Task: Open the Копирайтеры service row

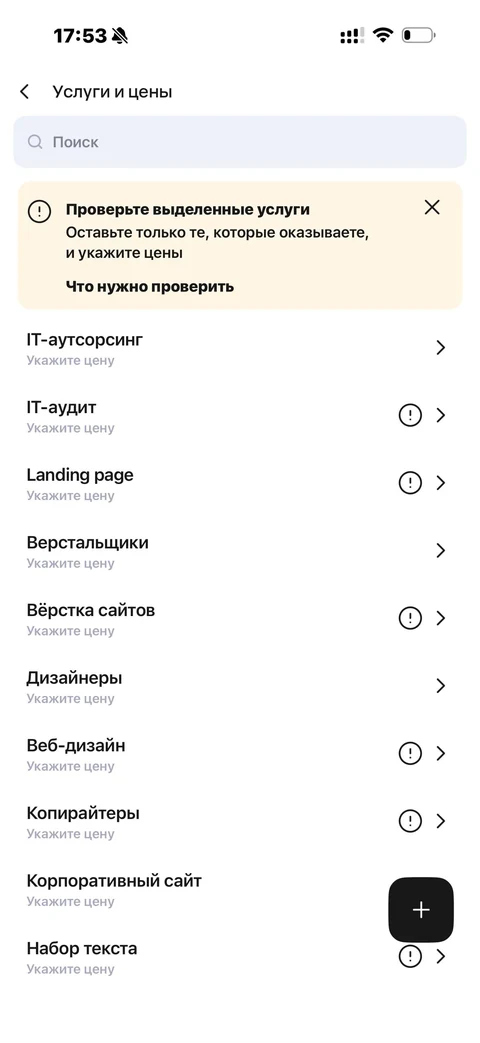Action: 240,822
